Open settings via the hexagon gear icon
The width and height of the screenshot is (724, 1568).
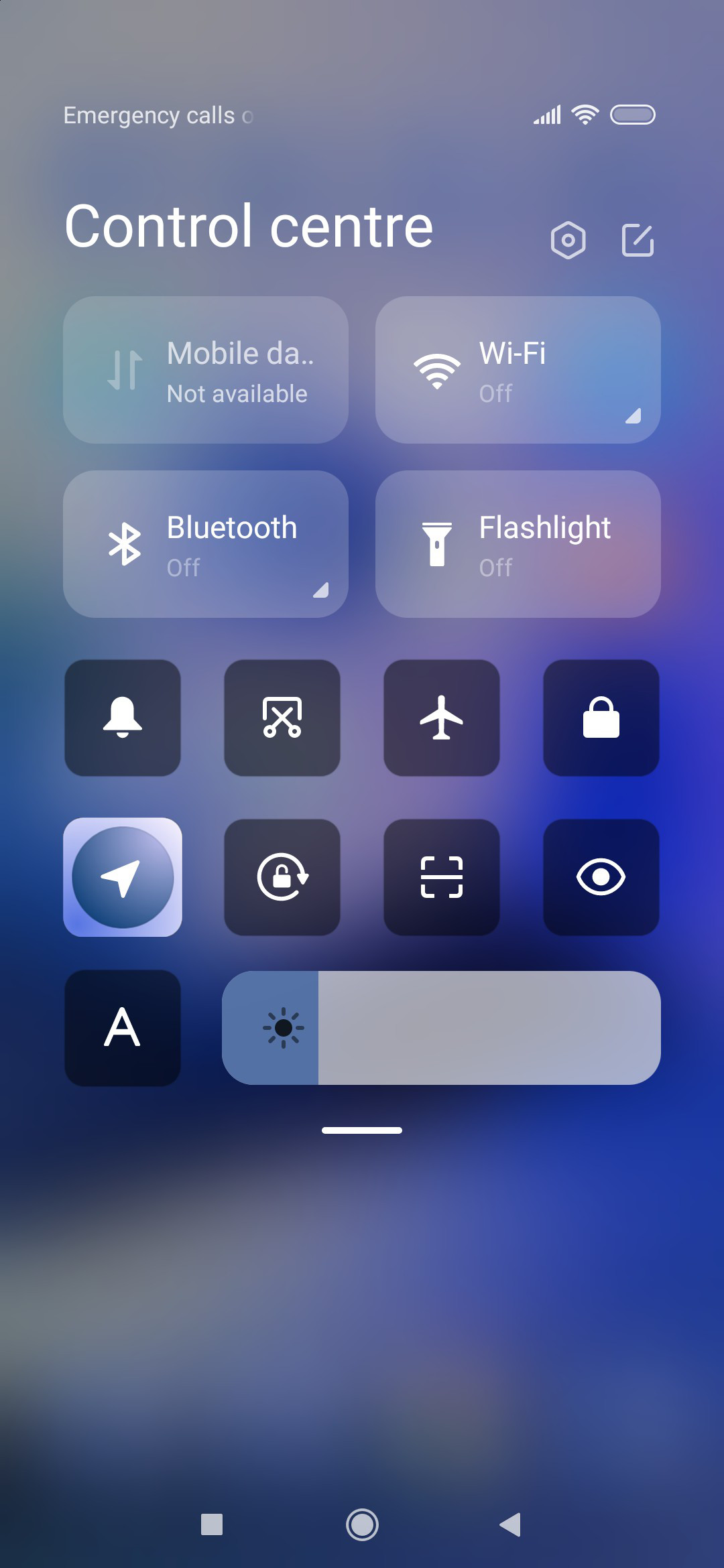point(568,240)
